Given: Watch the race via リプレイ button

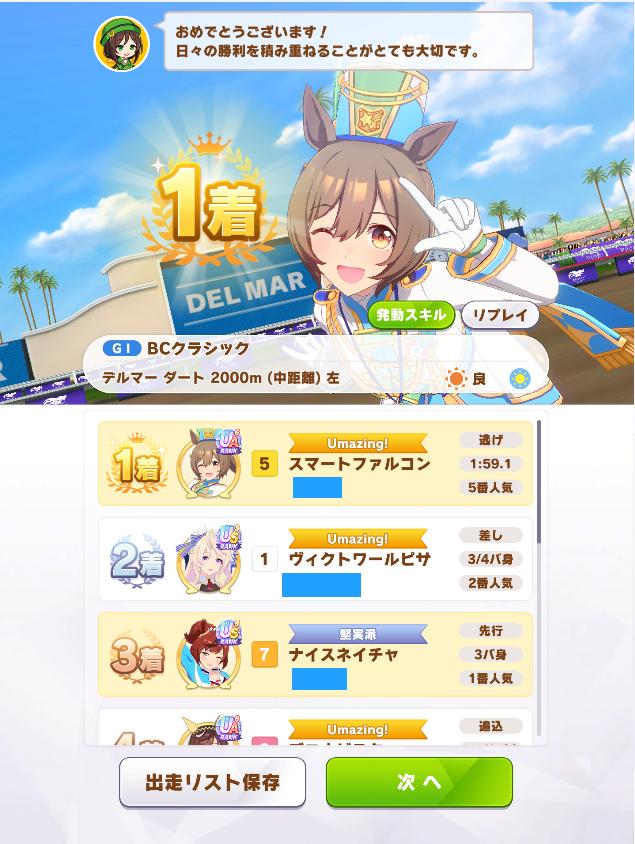Looking at the screenshot, I should (499, 315).
